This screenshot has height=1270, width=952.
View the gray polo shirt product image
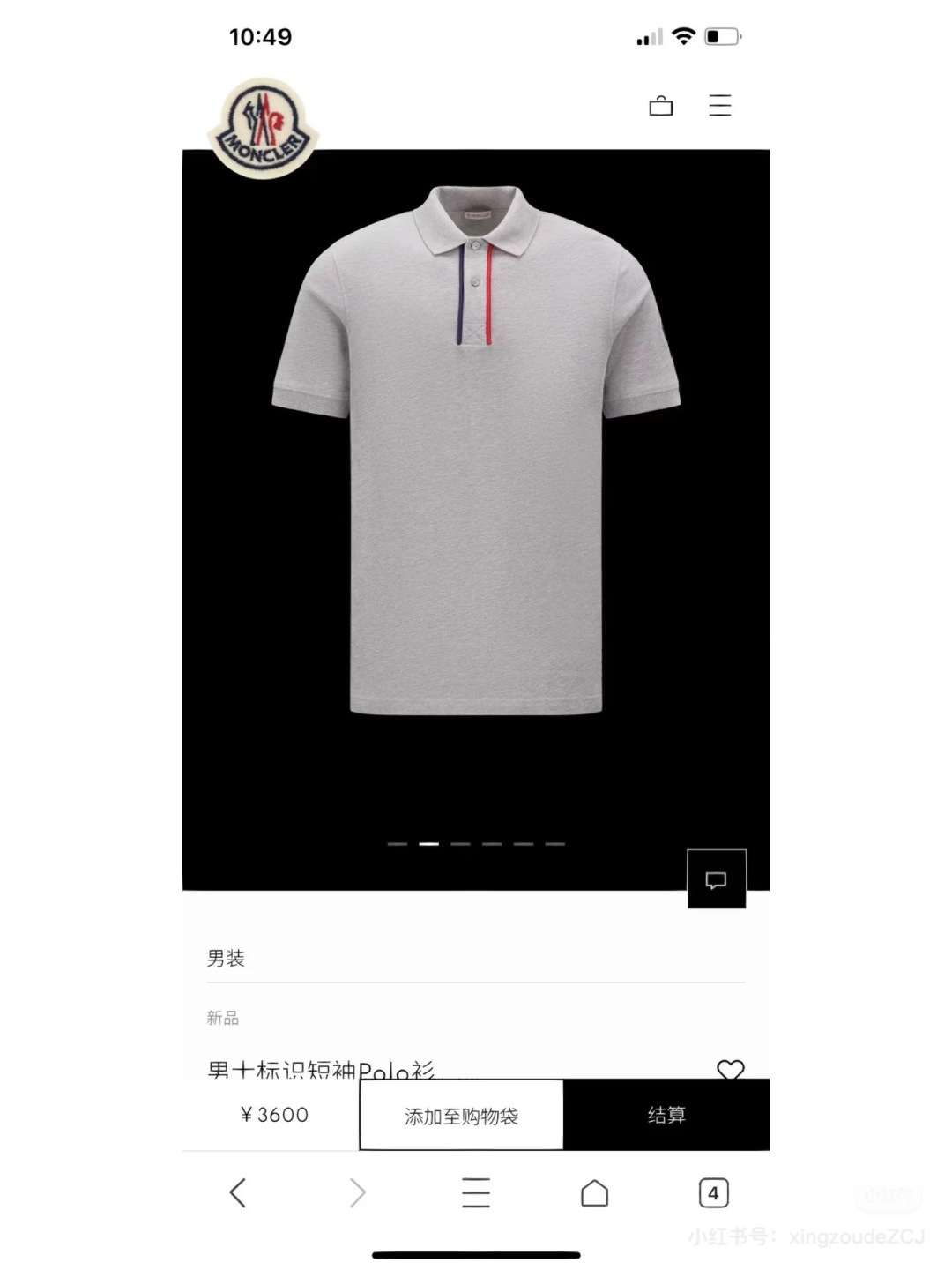476,450
